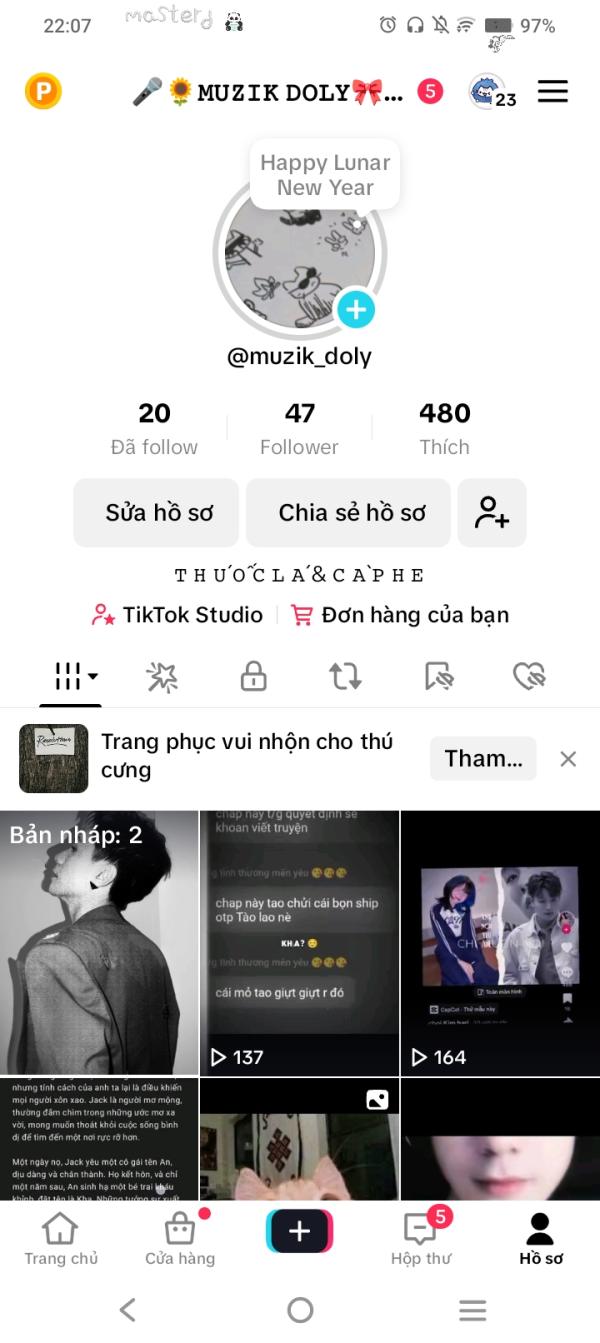Open the Bản nháp: 2 drafts tile
600x1343 pixels.
pyautogui.click(x=99, y=942)
